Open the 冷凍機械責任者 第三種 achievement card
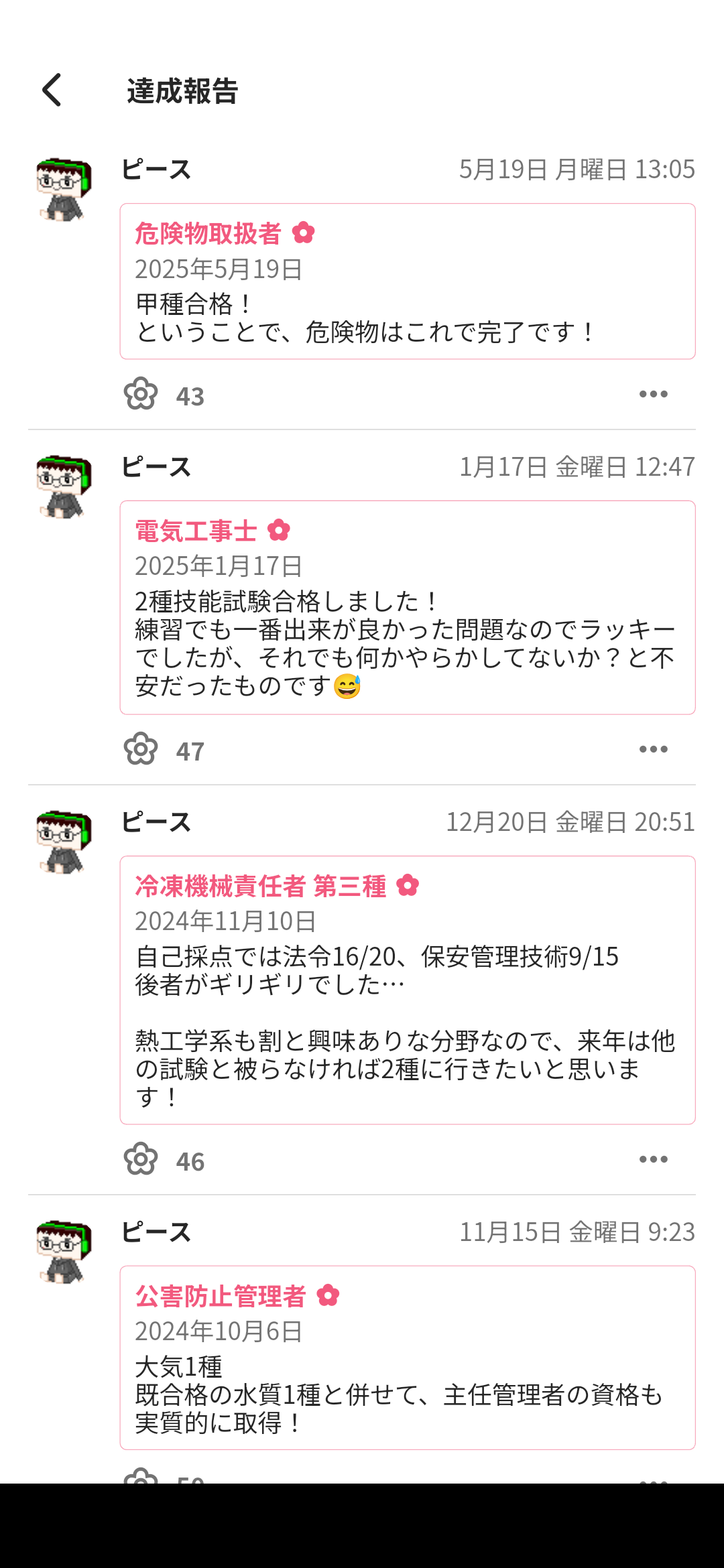This screenshot has height=1568, width=724. tap(408, 990)
